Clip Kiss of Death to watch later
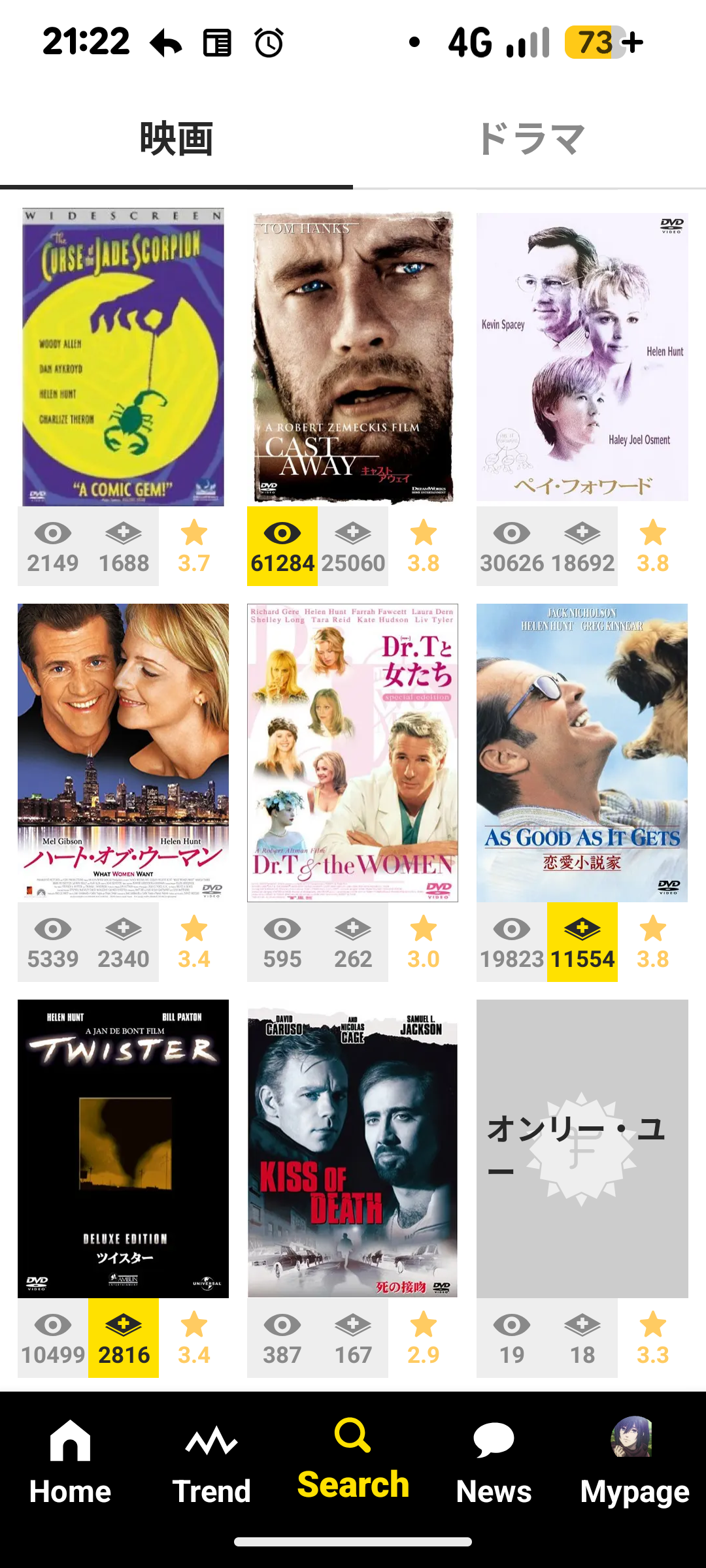Screen dimensions: 706x1568 click(353, 1338)
